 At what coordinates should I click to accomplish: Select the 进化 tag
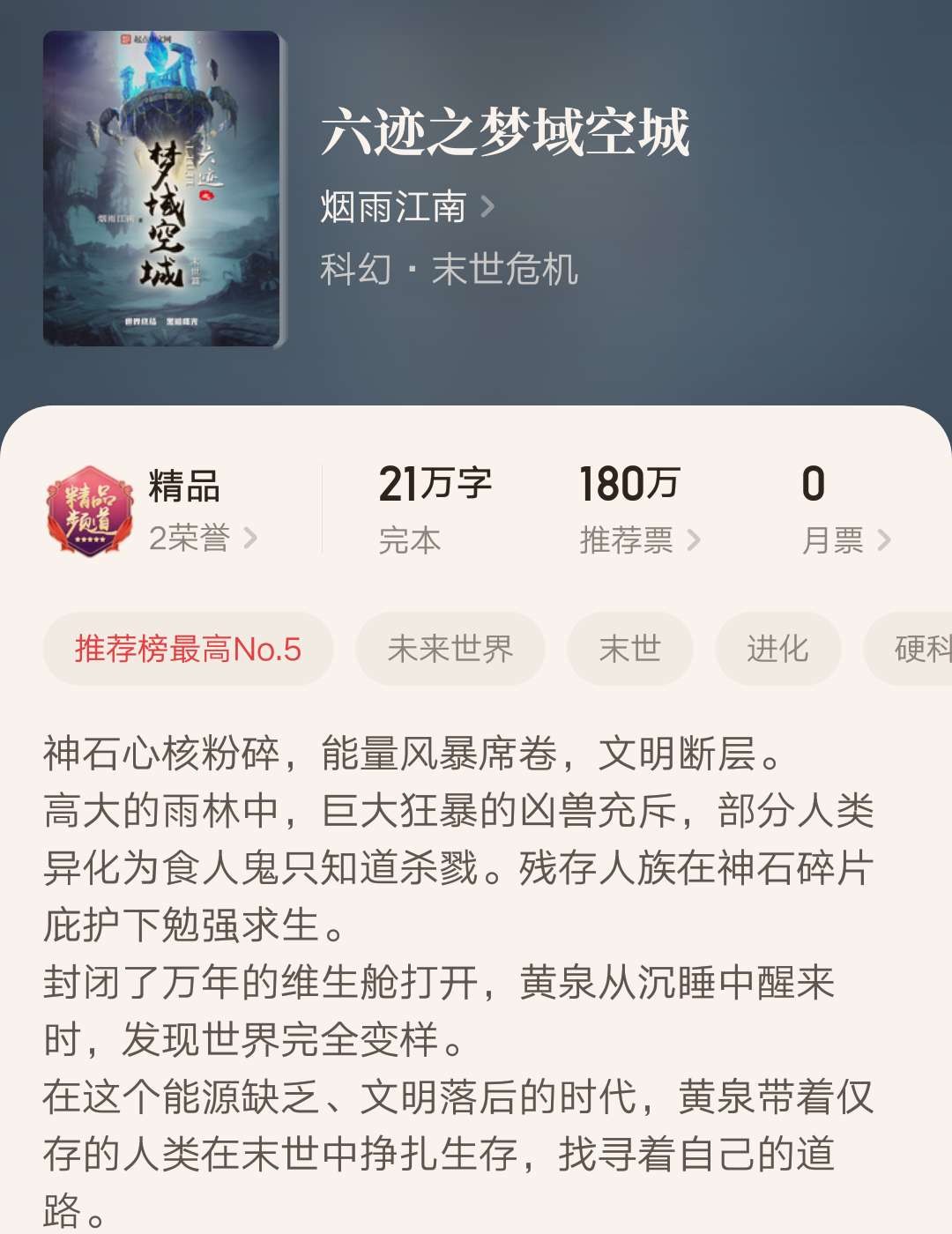click(x=777, y=650)
